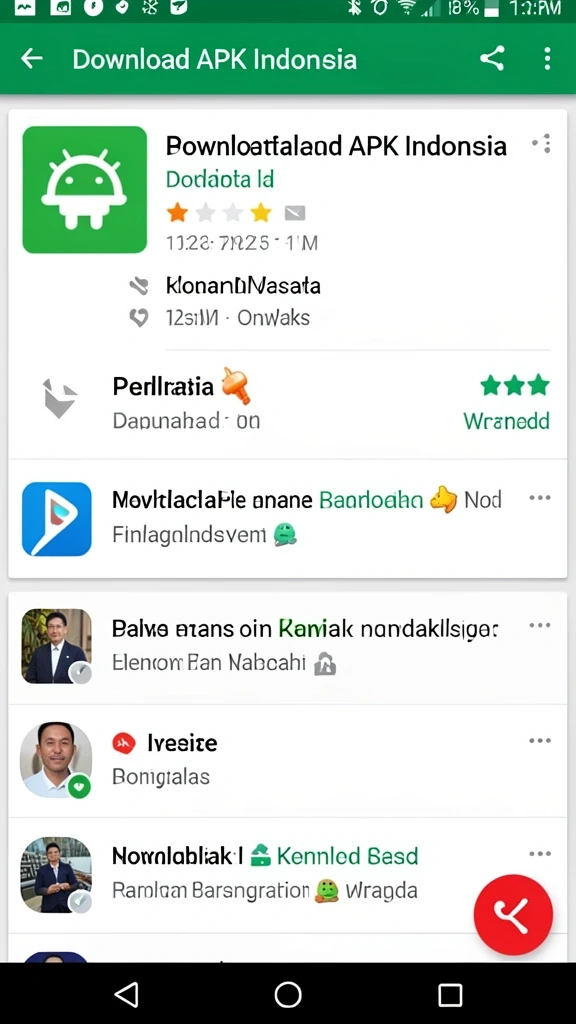Screen dimensions: 576x1024
Task: Share this Download APK Indonsia page
Action: coord(492,59)
